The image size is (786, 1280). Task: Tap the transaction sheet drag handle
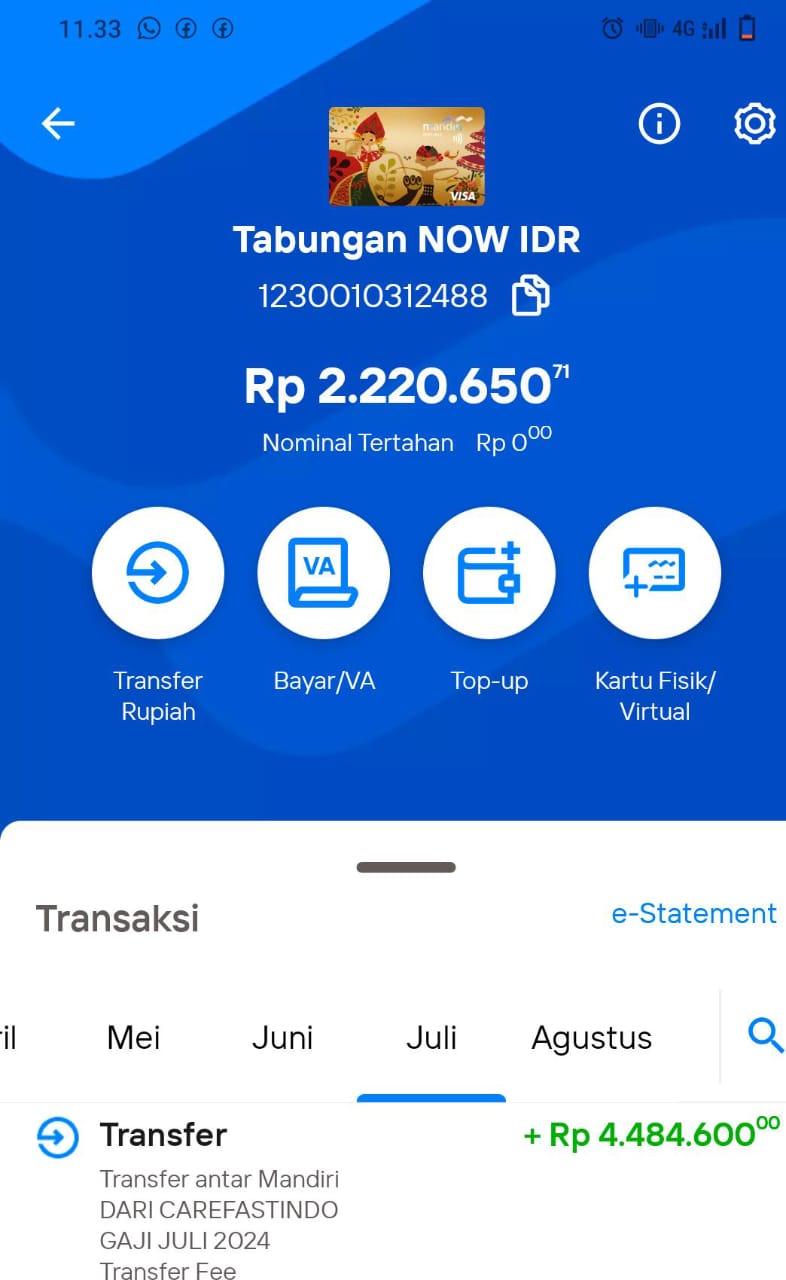tap(406, 867)
